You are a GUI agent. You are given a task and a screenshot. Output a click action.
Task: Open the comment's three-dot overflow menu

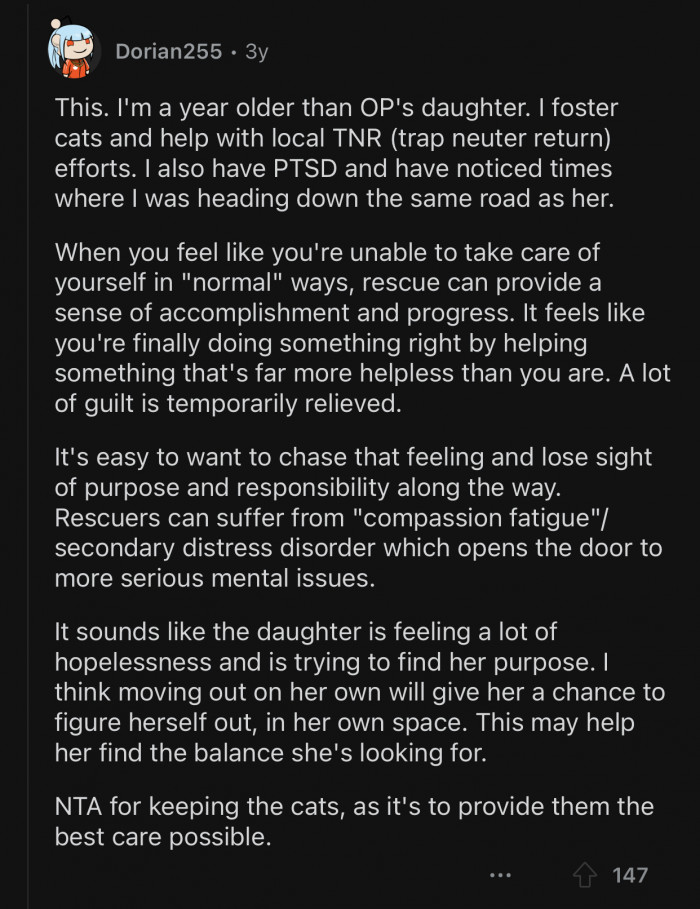[x=501, y=875]
